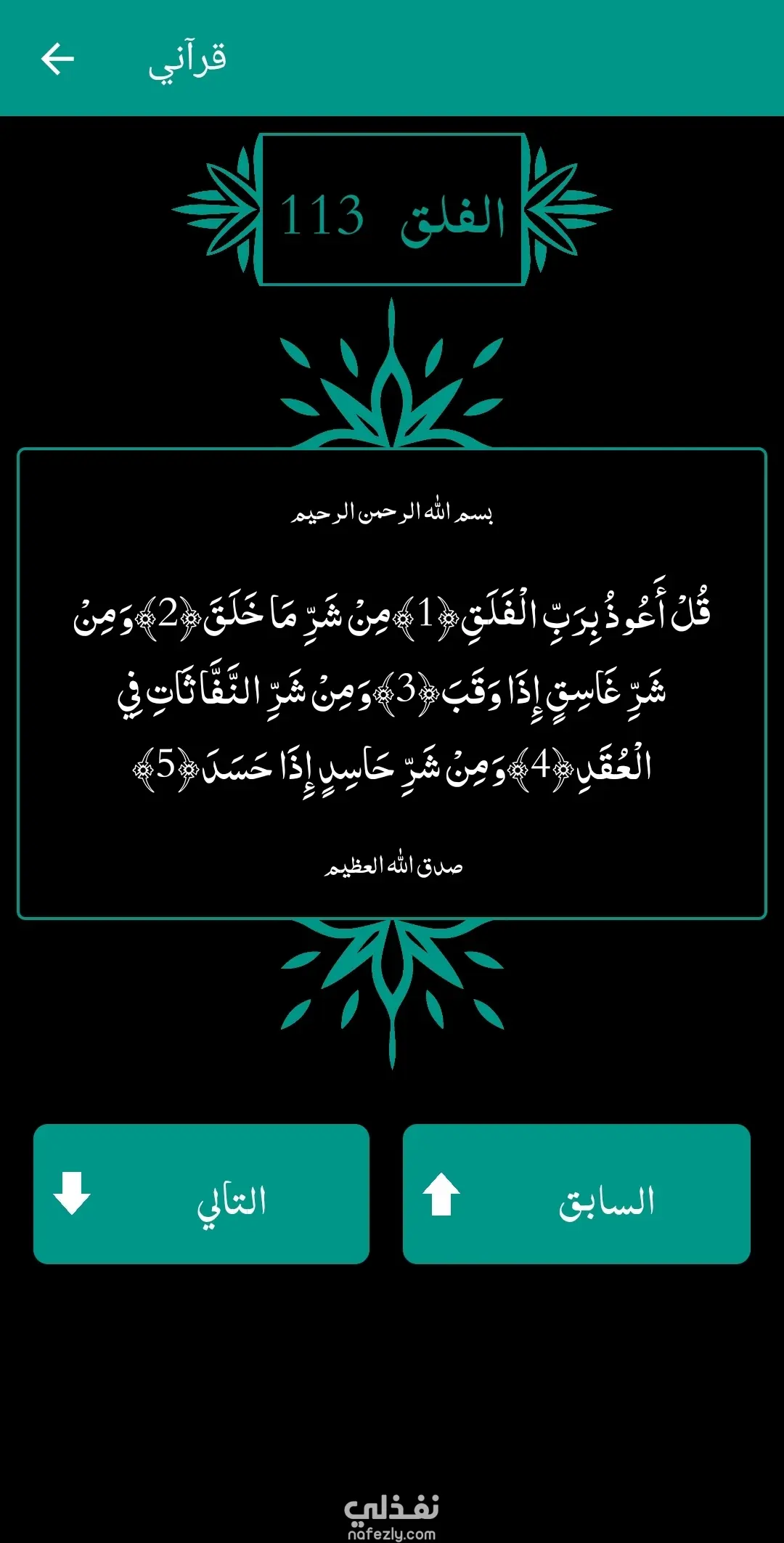Image resolution: width=784 pixels, height=1543 pixels.
Task: Go to the next surah (التالي)
Action: click(x=201, y=1194)
